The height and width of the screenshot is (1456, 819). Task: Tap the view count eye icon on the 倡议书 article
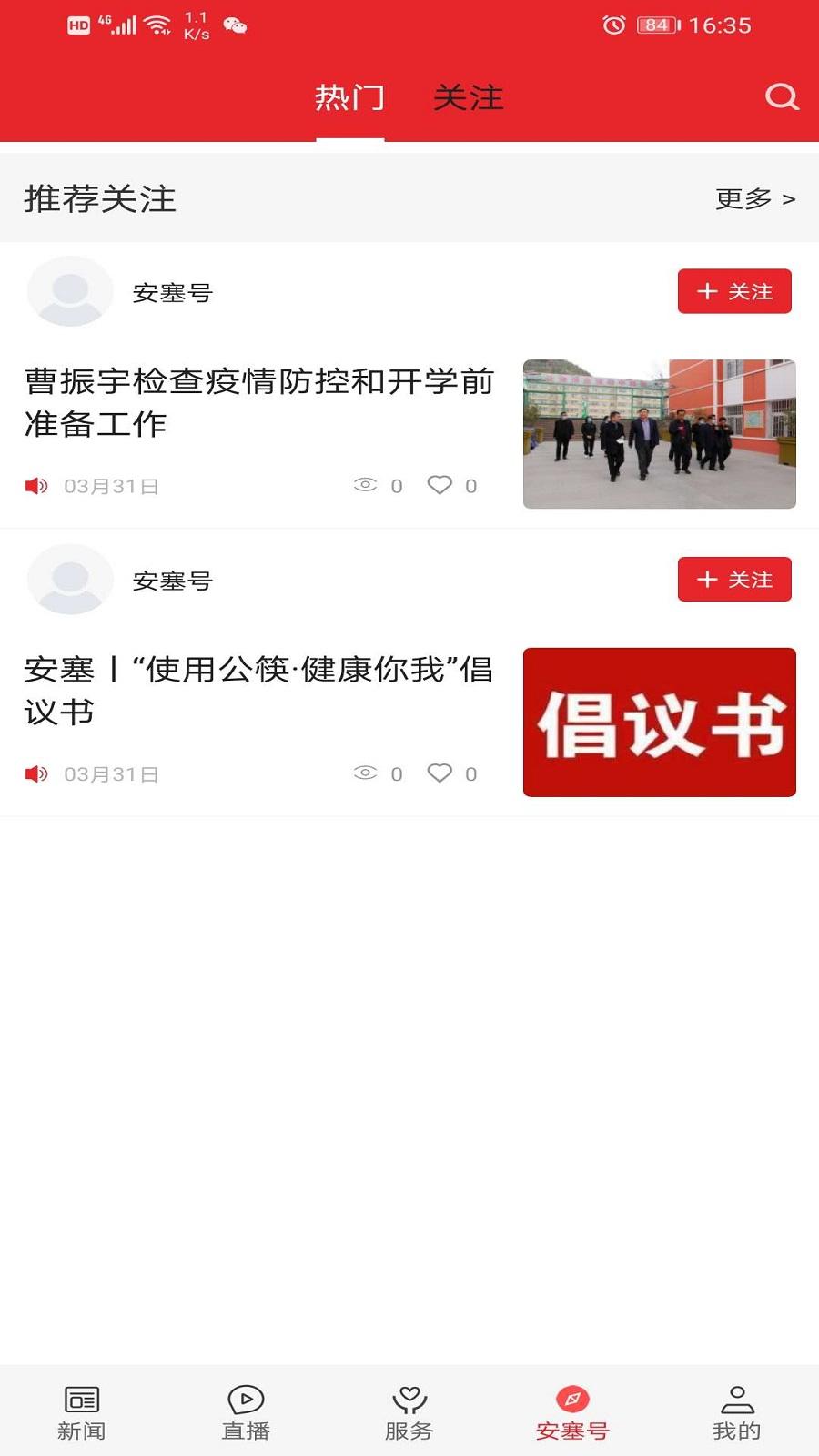[x=367, y=773]
